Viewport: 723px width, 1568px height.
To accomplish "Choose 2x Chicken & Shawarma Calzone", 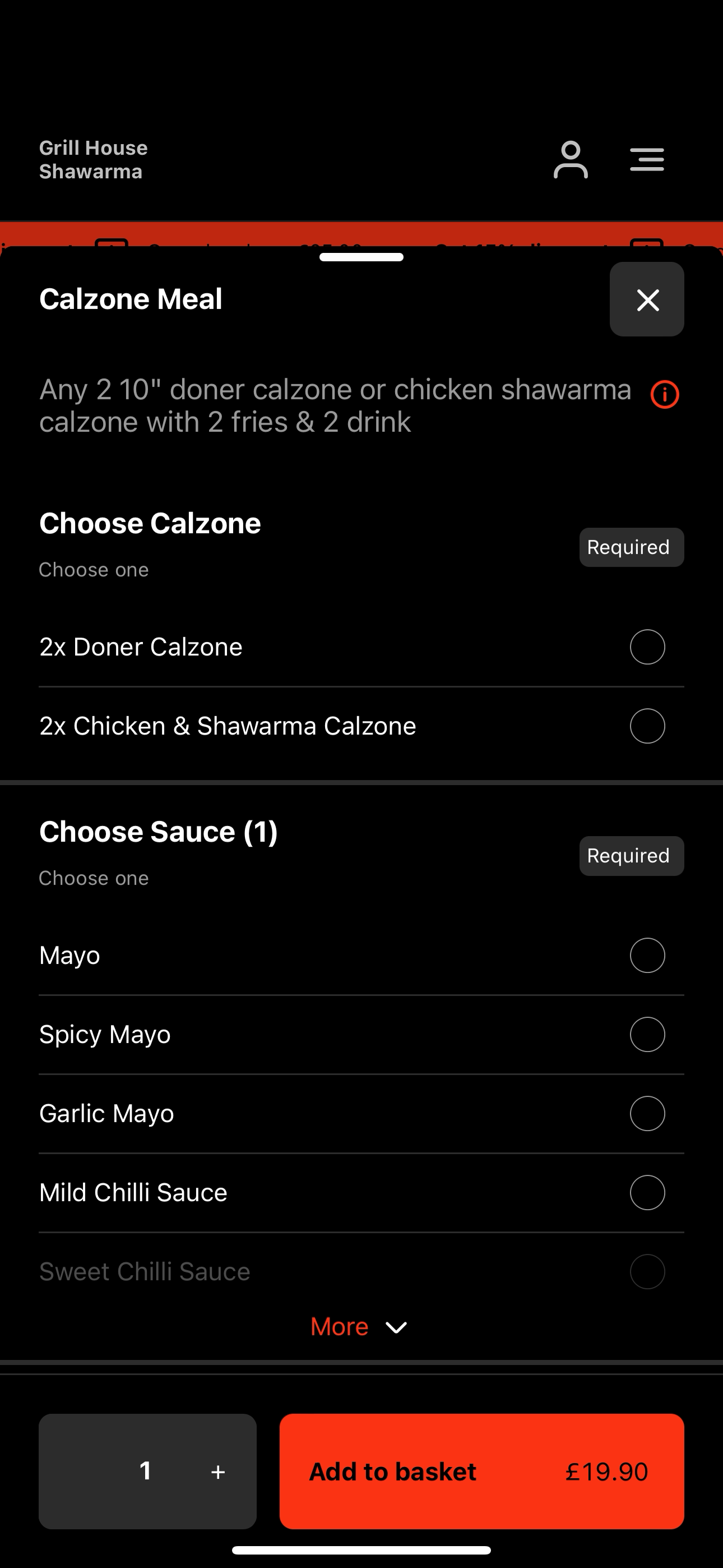I will pyautogui.click(x=361, y=726).
